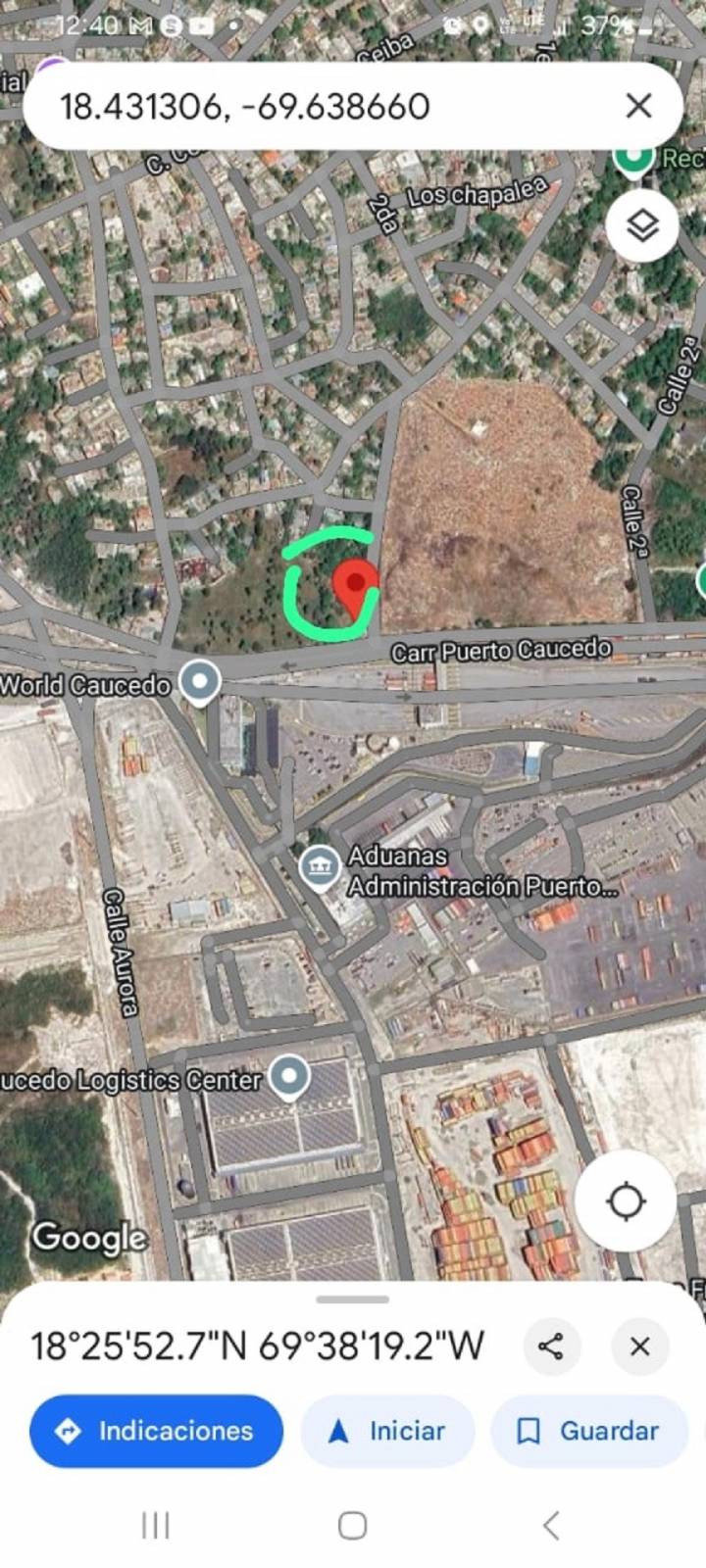Open the Caucedo Logistics Center marker
This screenshot has width=706, height=1568.
288,1077
